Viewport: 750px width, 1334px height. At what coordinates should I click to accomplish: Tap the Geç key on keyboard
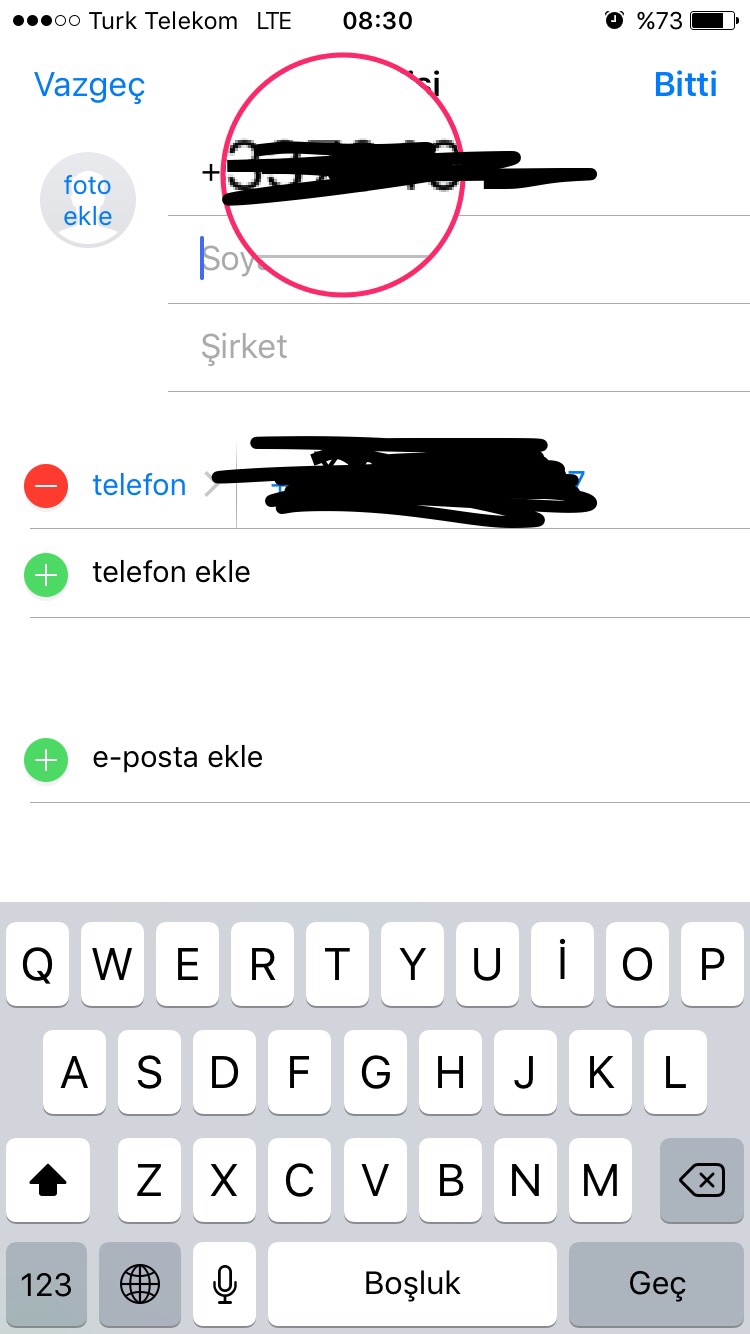tap(657, 1284)
